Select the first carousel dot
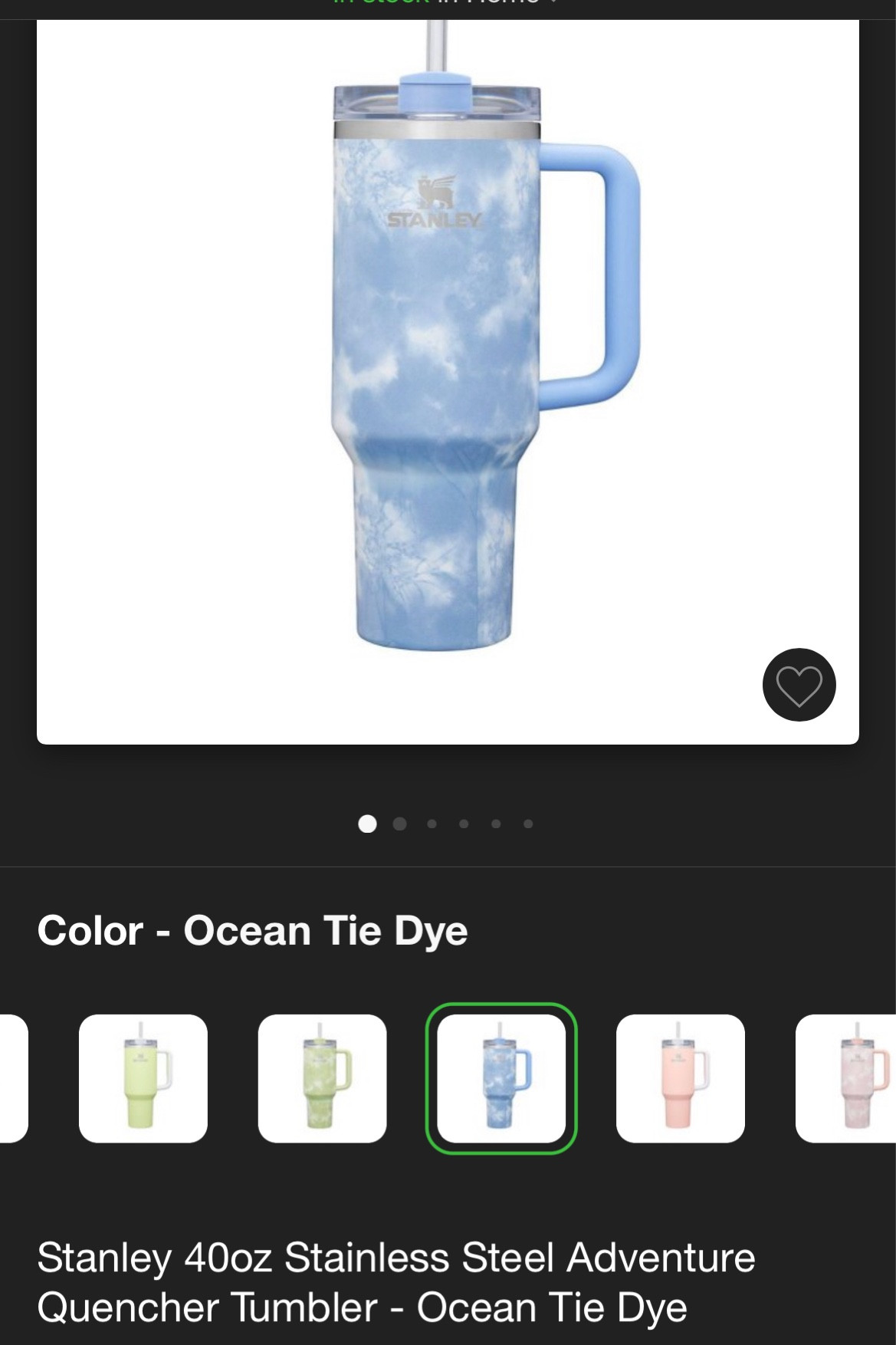Screen dimensions: 896x1345 (x=367, y=824)
